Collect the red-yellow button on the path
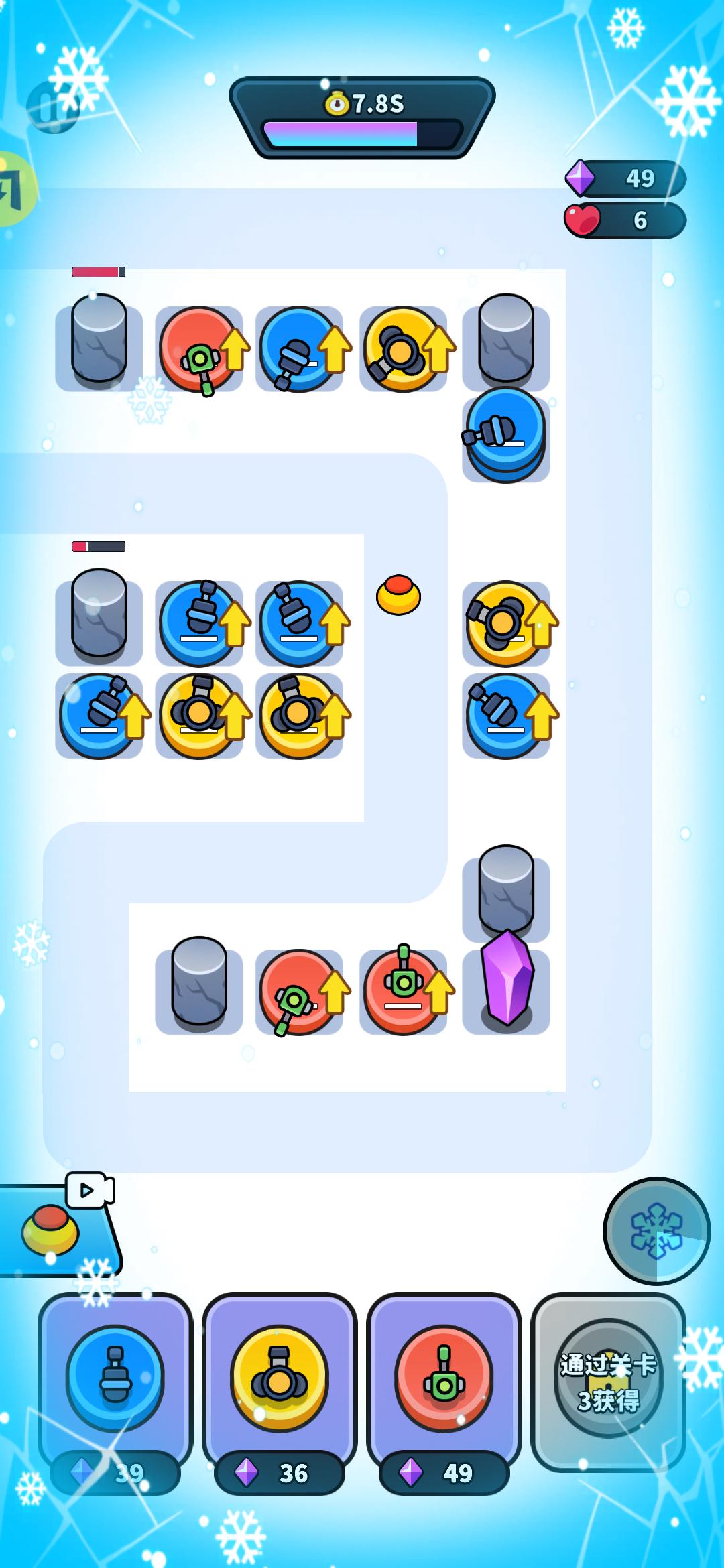 (x=398, y=595)
